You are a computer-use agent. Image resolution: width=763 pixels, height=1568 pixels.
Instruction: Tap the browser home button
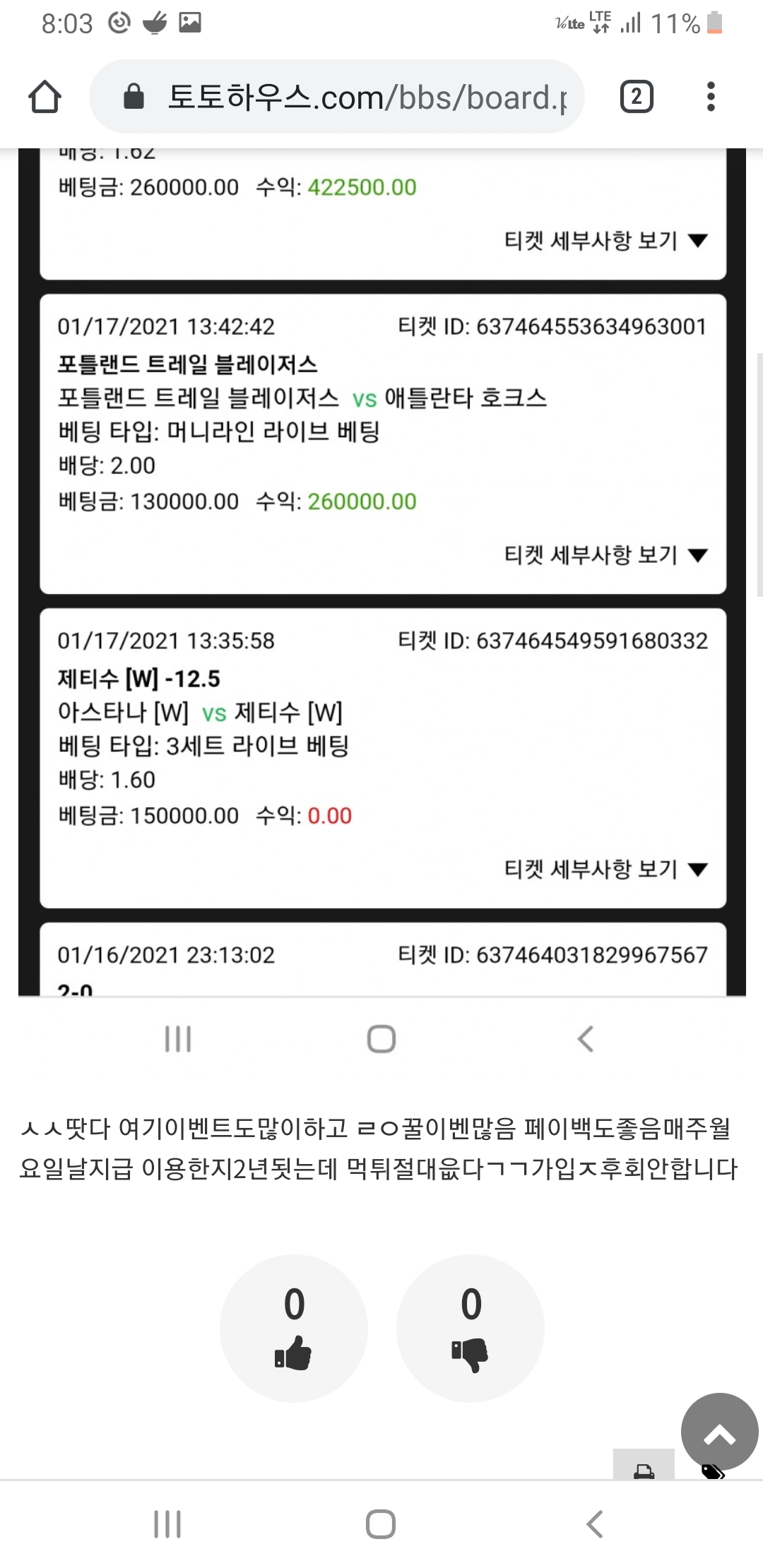[x=45, y=97]
